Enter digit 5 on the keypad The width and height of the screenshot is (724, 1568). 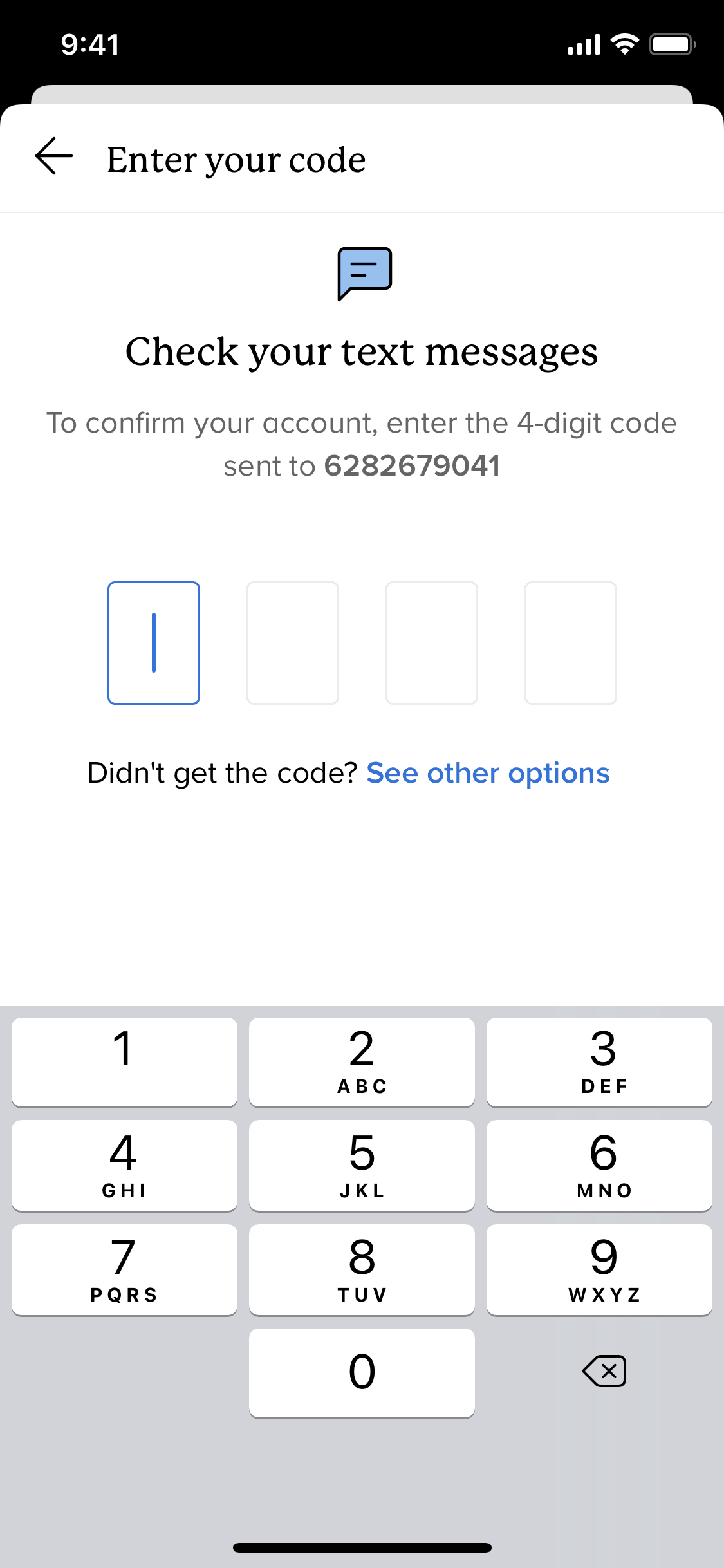point(362,1164)
